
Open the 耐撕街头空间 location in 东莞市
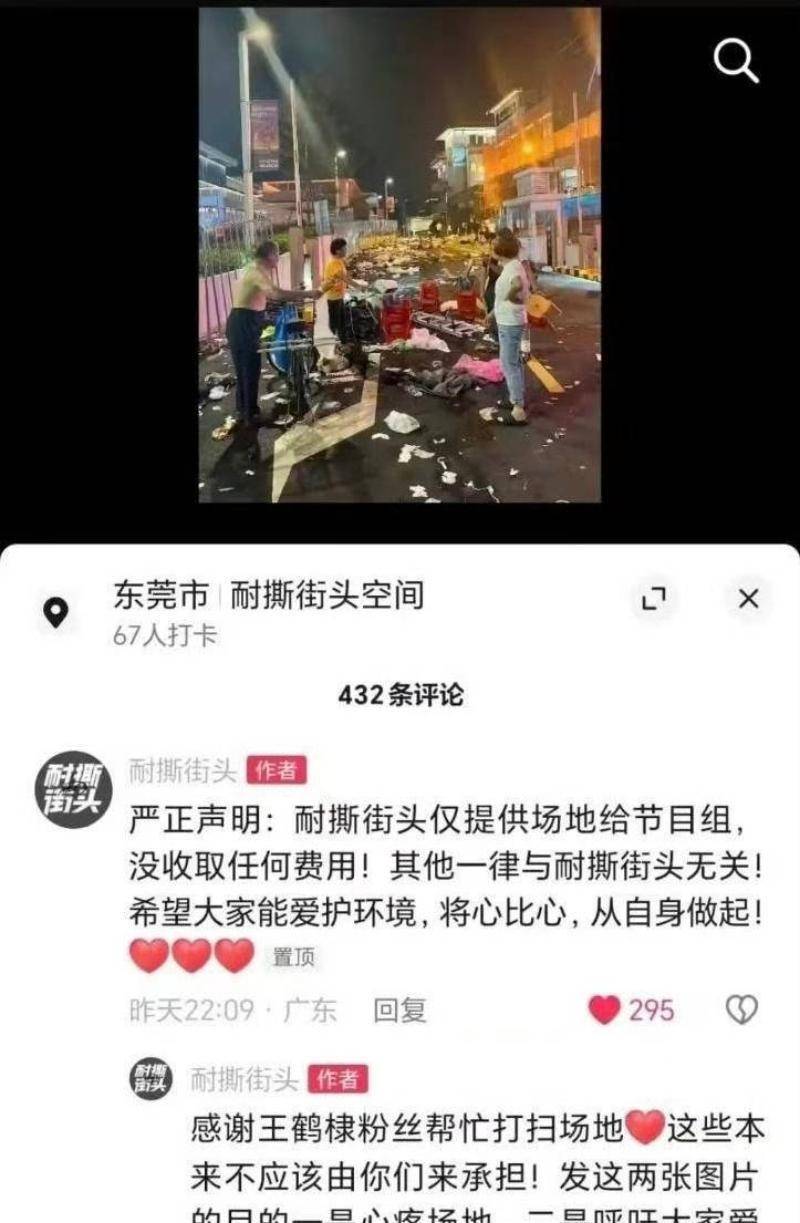(268, 596)
